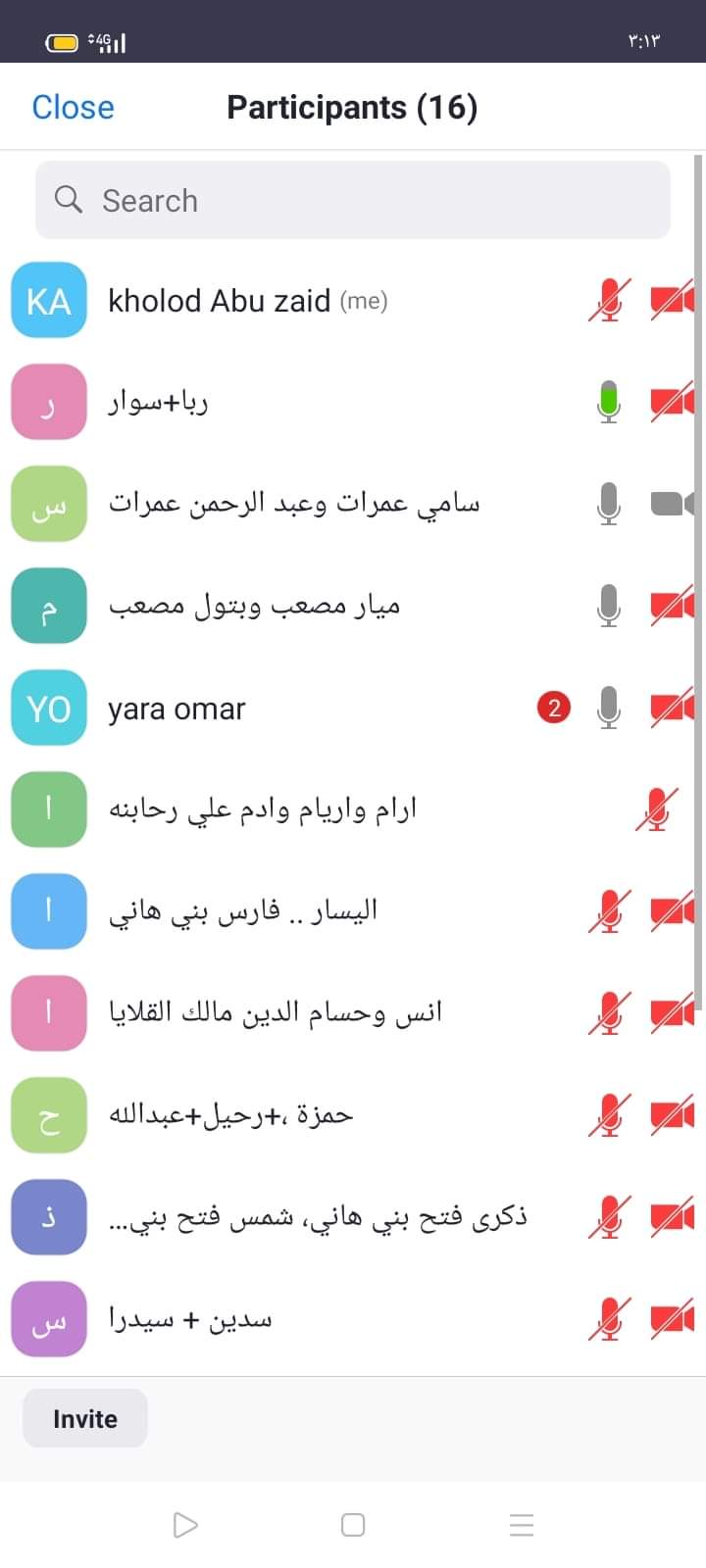Go to the Android home screen
The width and height of the screenshot is (706, 1568).
point(353,1525)
